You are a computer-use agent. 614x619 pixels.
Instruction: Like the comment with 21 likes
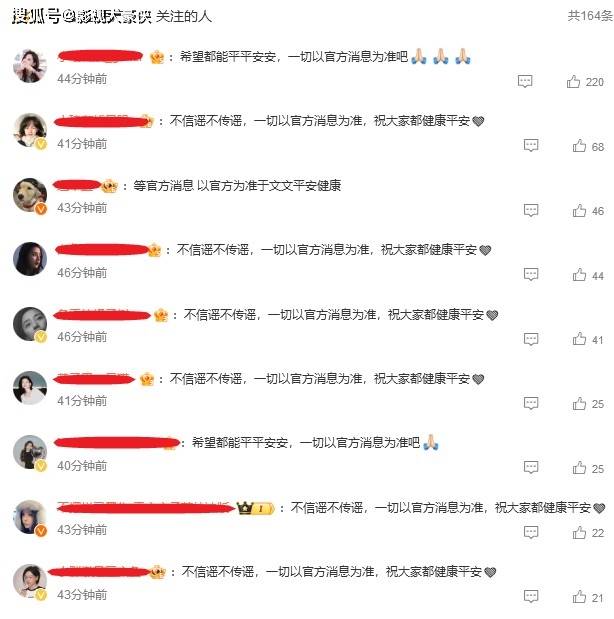point(579,597)
